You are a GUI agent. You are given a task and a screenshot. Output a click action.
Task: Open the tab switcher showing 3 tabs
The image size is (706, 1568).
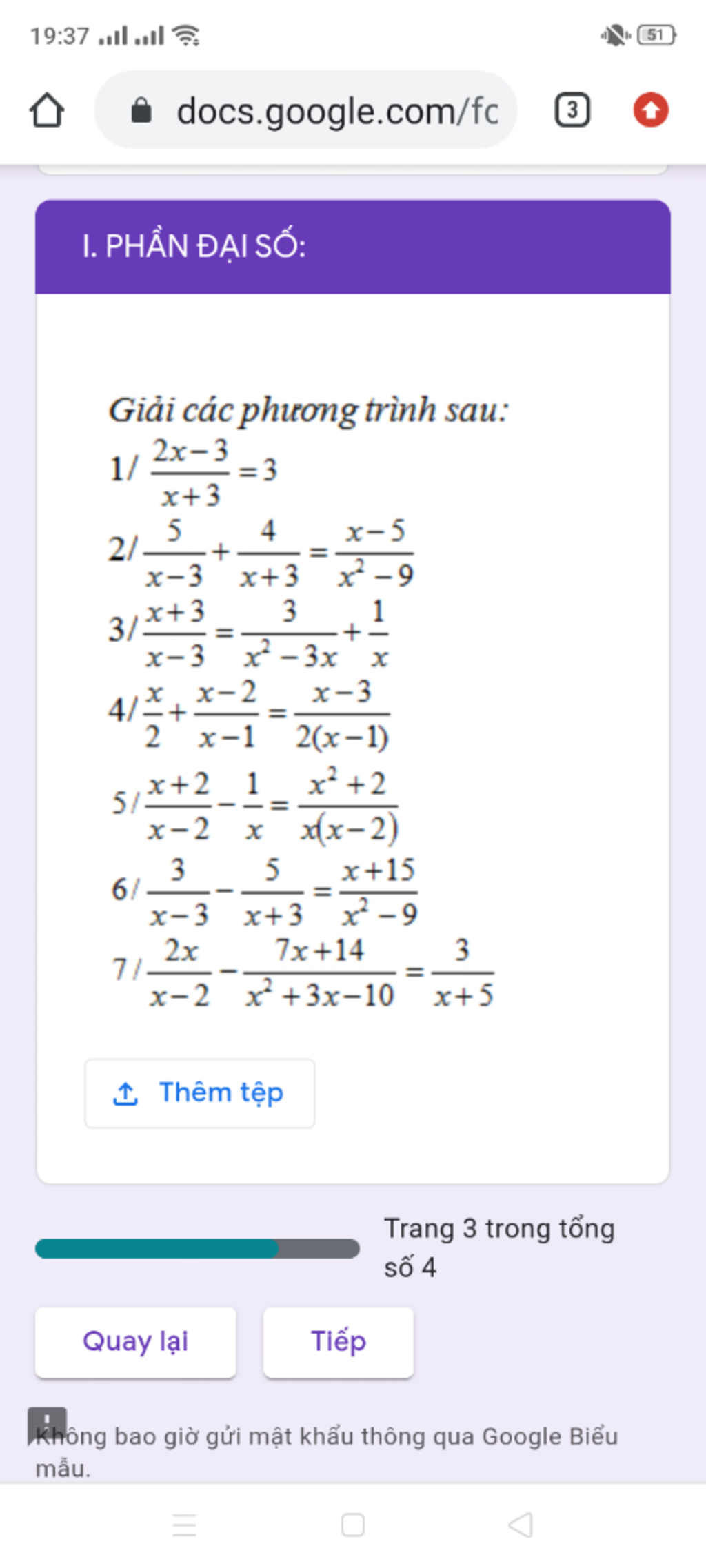click(x=572, y=110)
